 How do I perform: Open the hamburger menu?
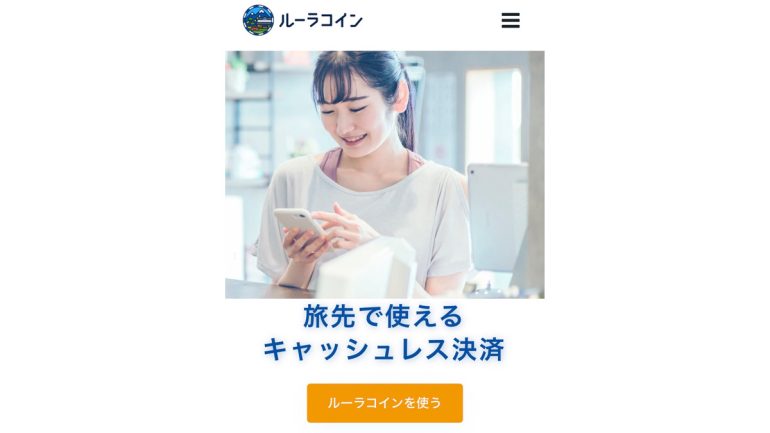click(x=510, y=20)
